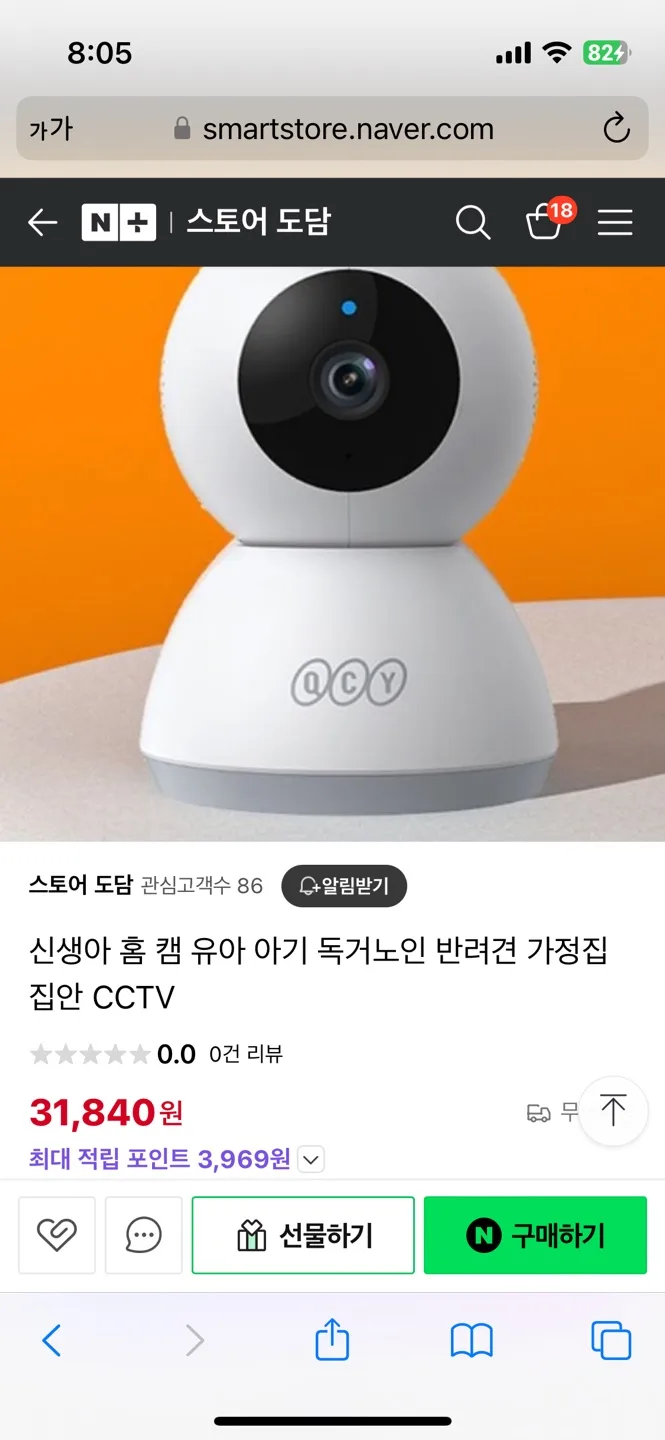This screenshot has height=1440, width=665.
Task: Tap the 알림받기 notification button
Action: pos(344,886)
